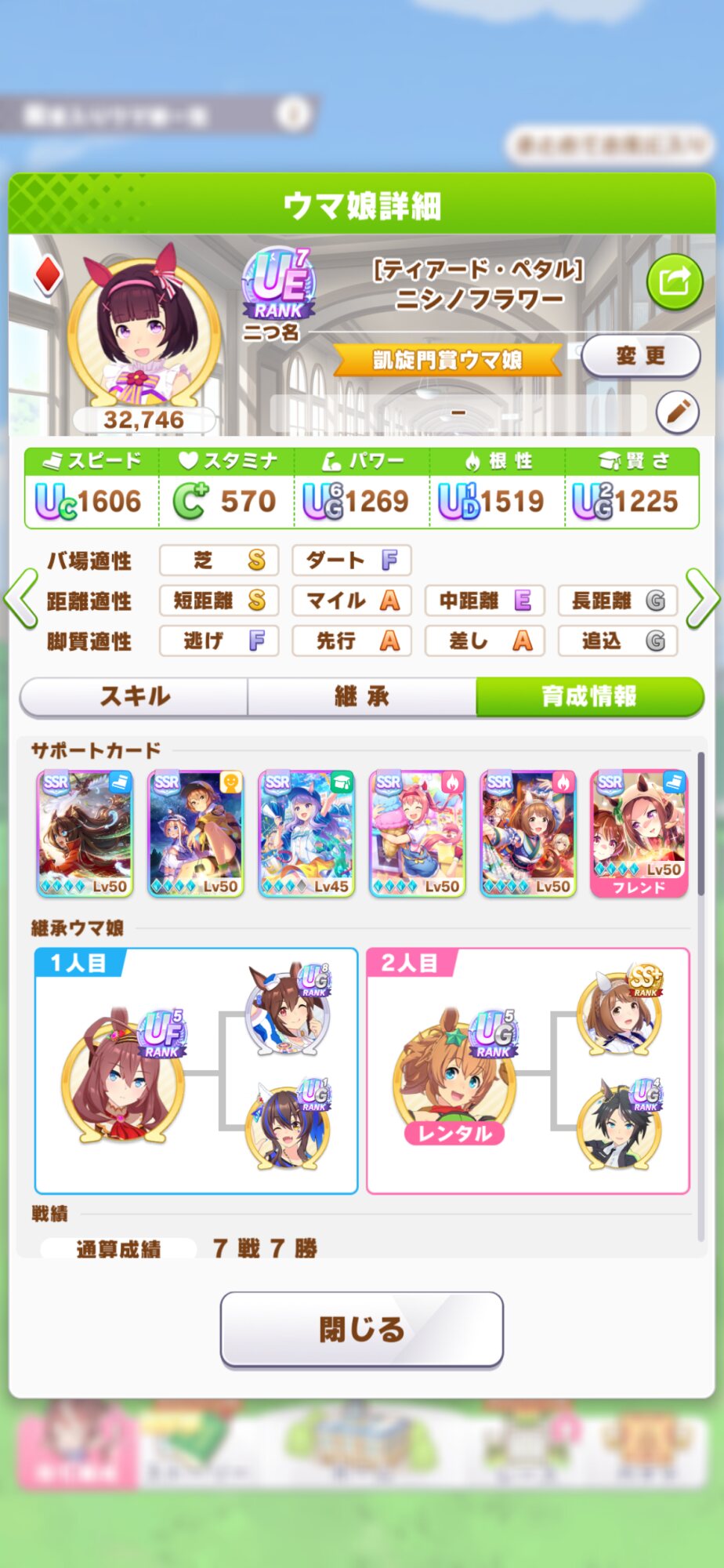
Task: Go to next Uma Musume with right arrow
Action: [x=702, y=600]
